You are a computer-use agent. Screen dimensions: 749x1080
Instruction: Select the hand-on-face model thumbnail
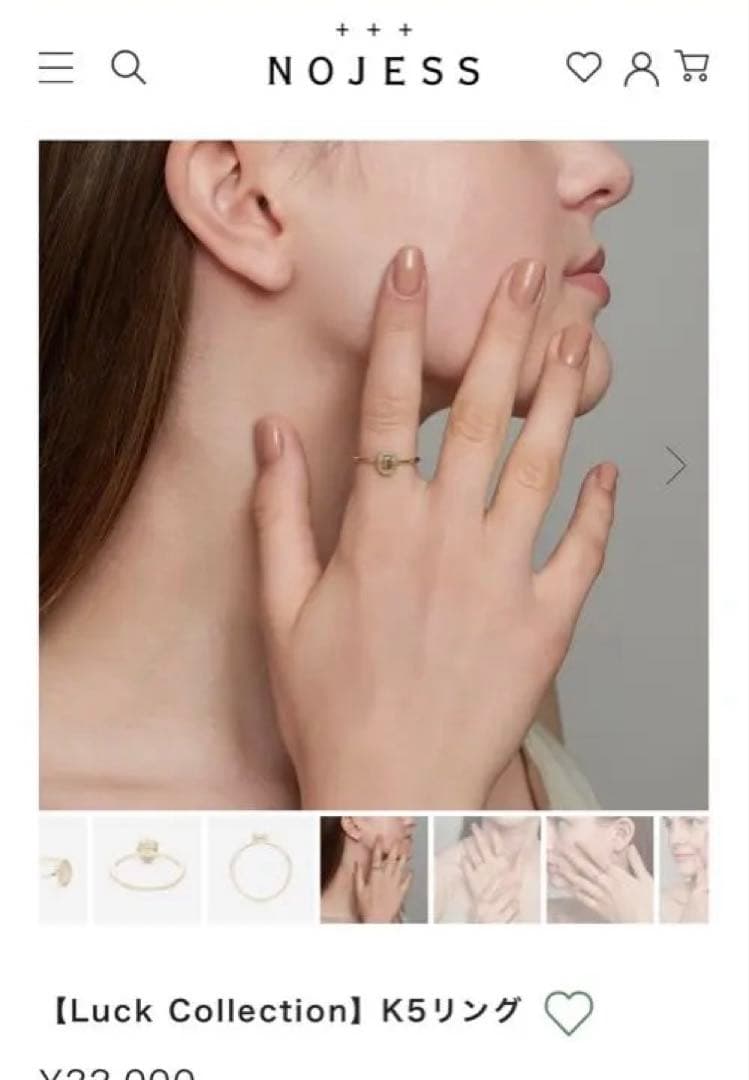[x=374, y=869]
